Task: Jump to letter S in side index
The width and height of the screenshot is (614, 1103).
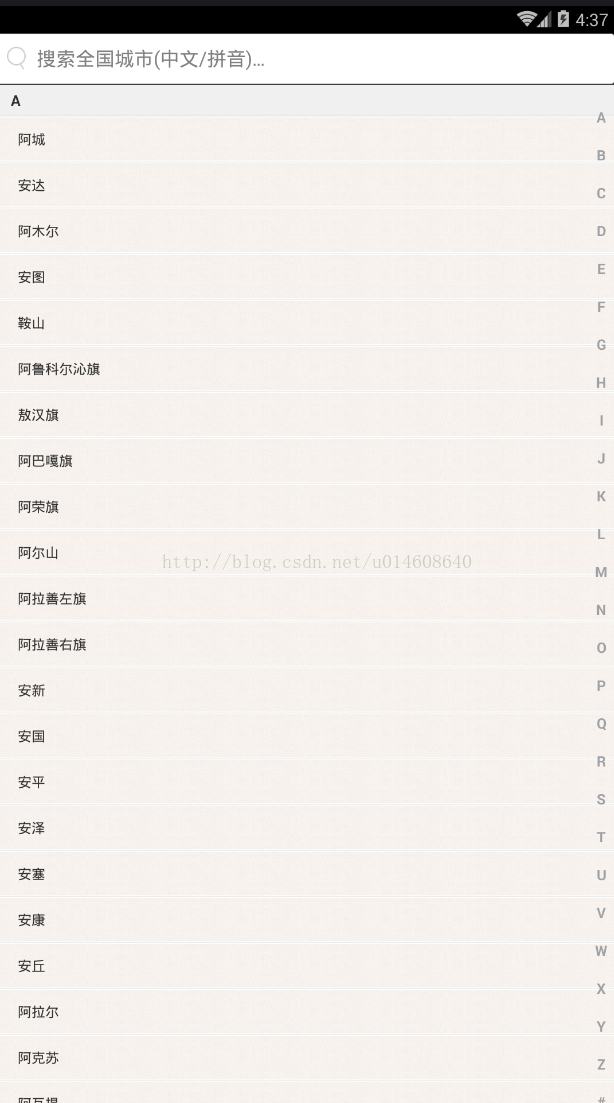Action: (x=601, y=799)
